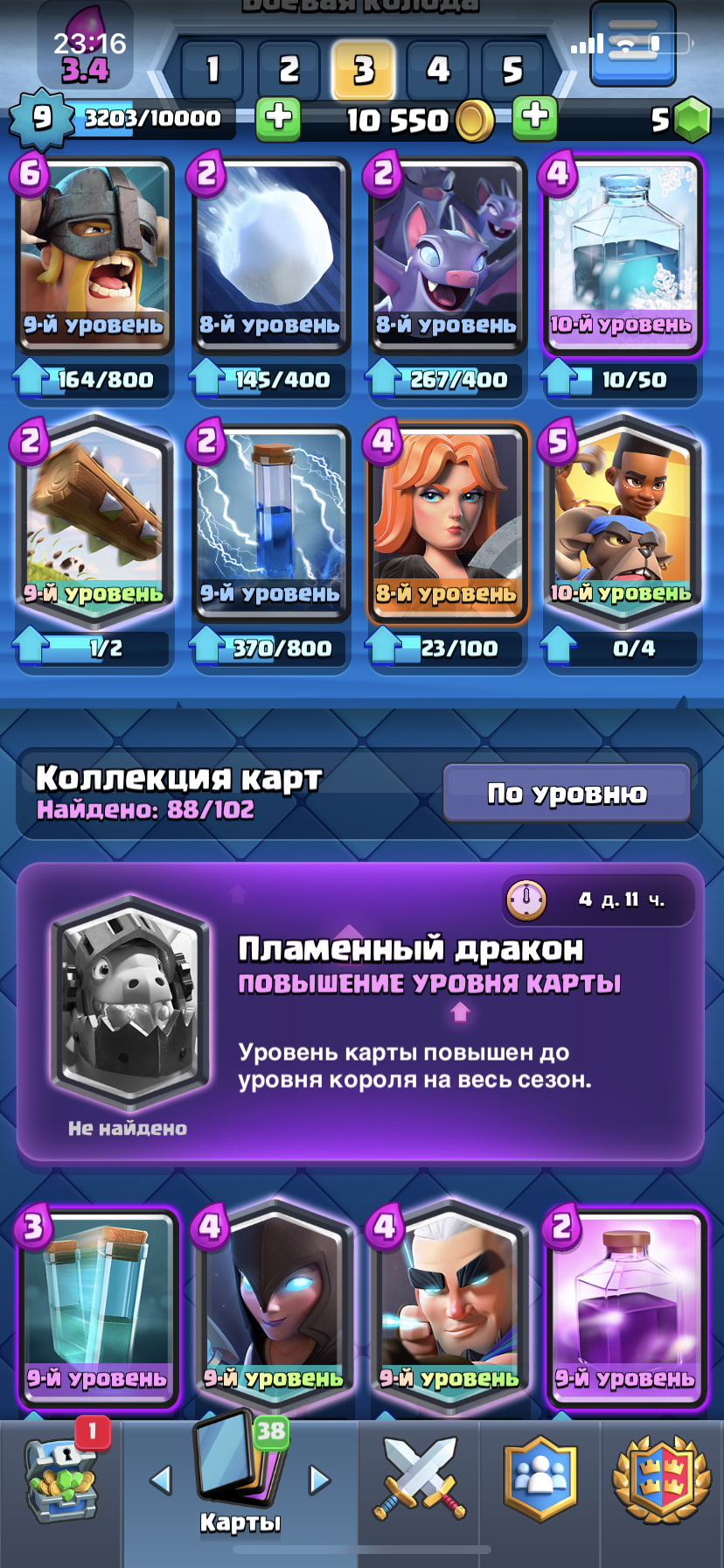Open the Elite Barbarians card
Screen dimensions: 724x1568
point(94,255)
